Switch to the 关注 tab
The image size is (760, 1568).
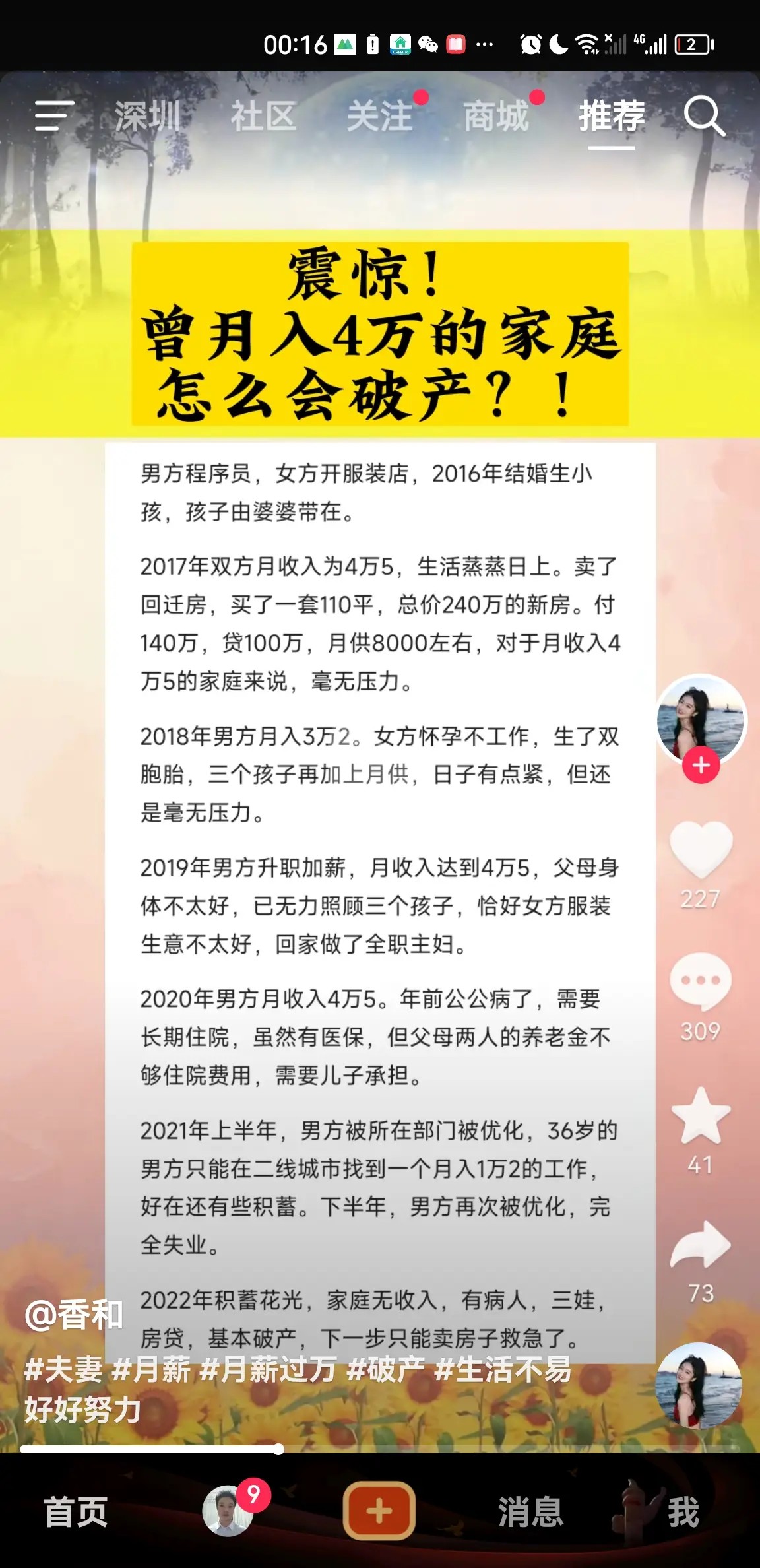click(379, 116)
